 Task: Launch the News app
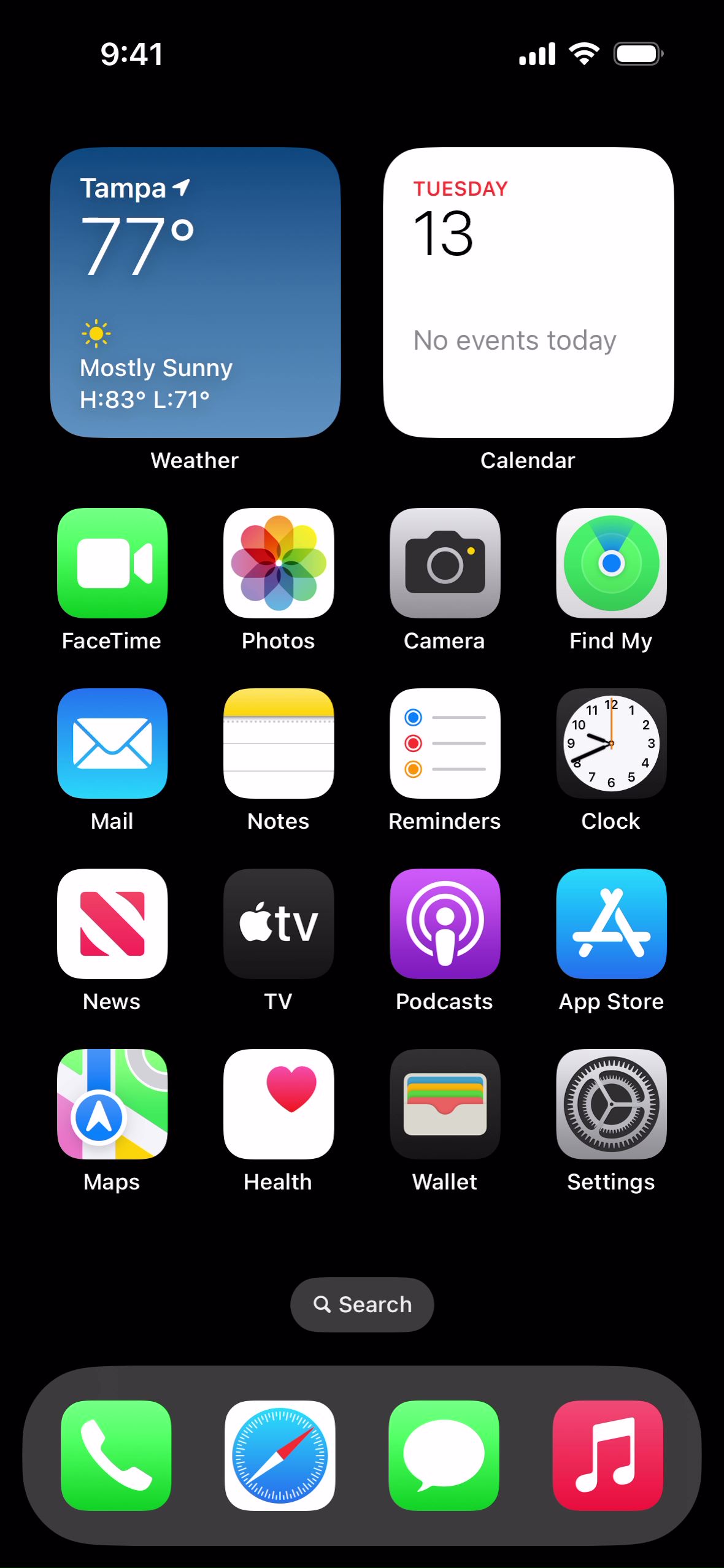[x=112, y=923]
